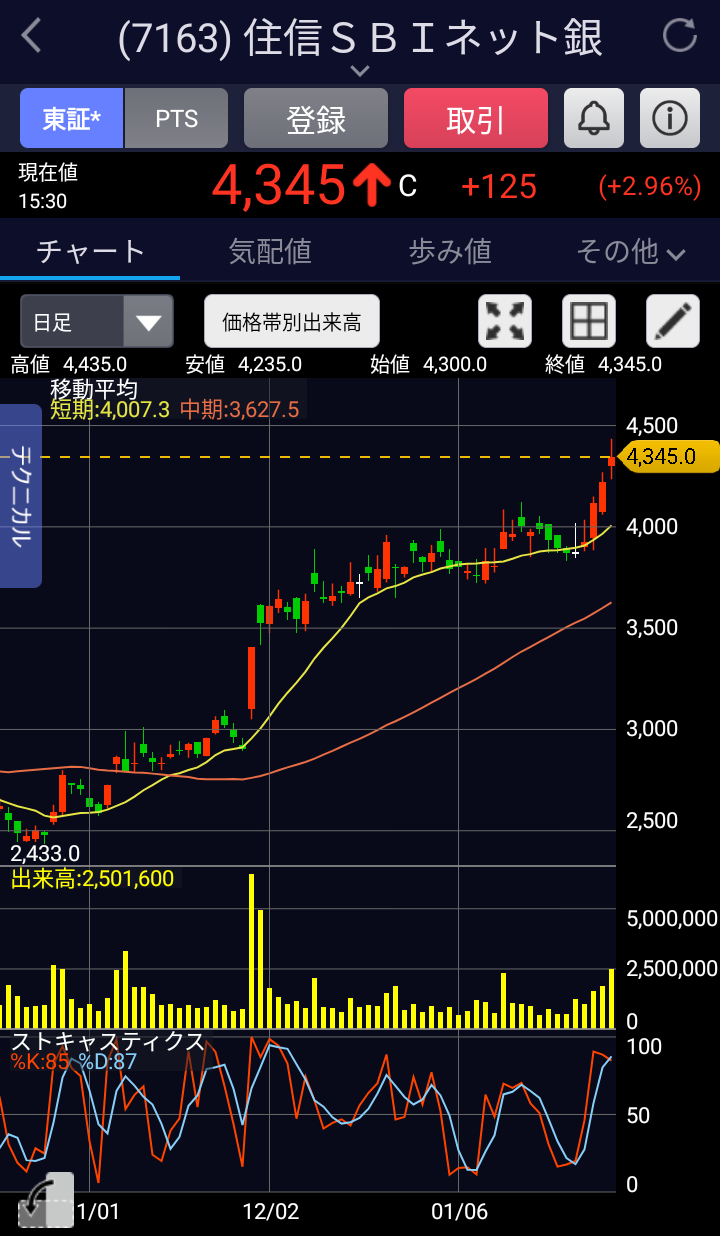Toggle 価格帯別出来高 display
The width and height of the screenshot is (720, 1236).
click(x=292, y=321)
